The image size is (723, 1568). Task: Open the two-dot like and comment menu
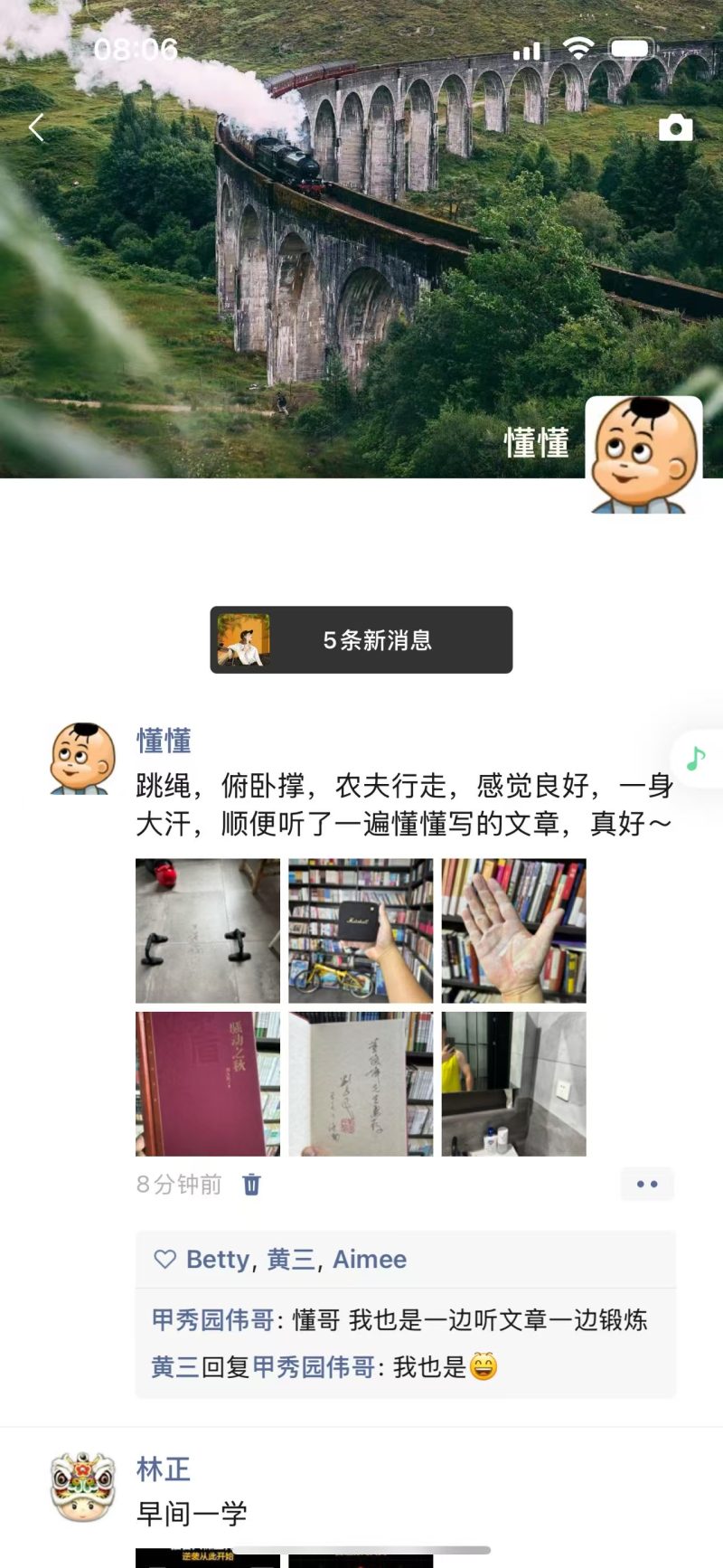[647, 1184]
